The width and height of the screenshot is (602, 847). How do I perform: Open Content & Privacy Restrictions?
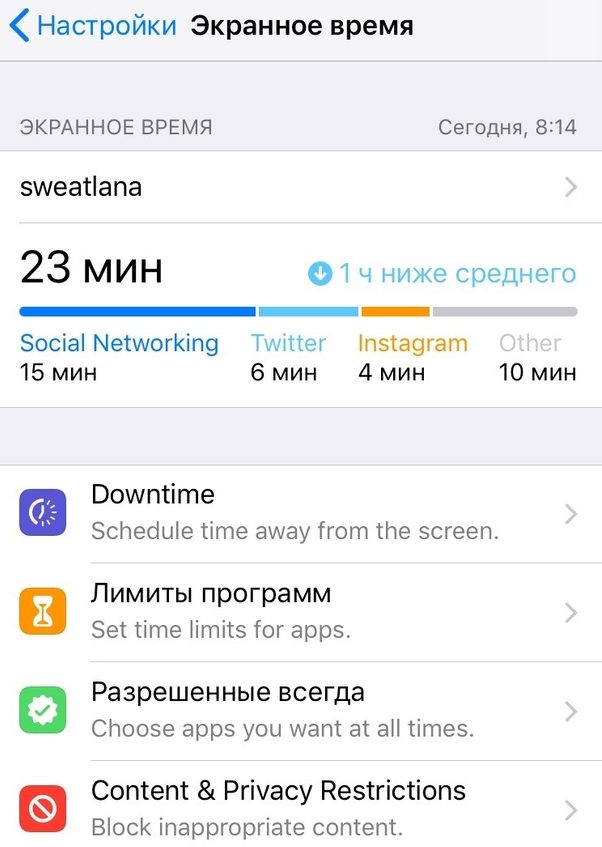pos(300,808)
